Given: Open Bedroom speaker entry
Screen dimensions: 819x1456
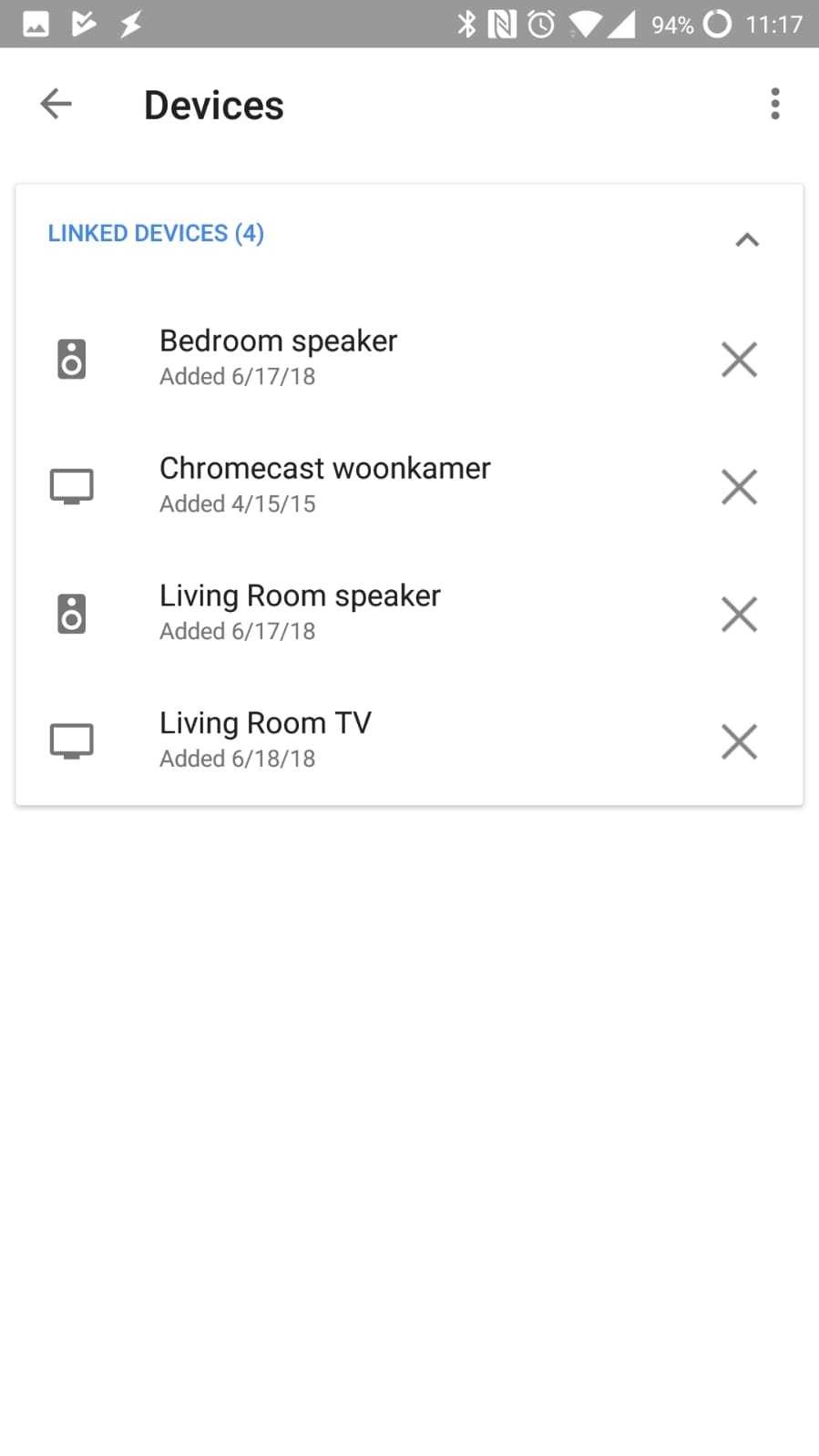Looking at the screenshot, I should tap(279, 356).
